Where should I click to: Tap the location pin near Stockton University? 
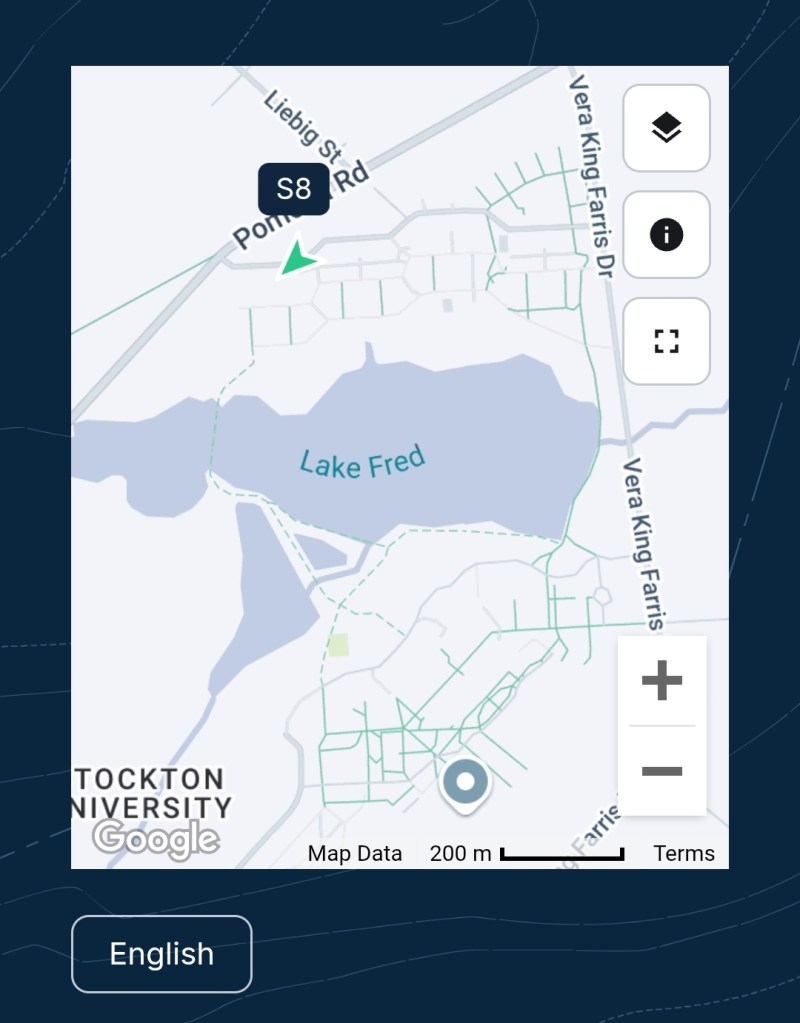tap(465, 783)
